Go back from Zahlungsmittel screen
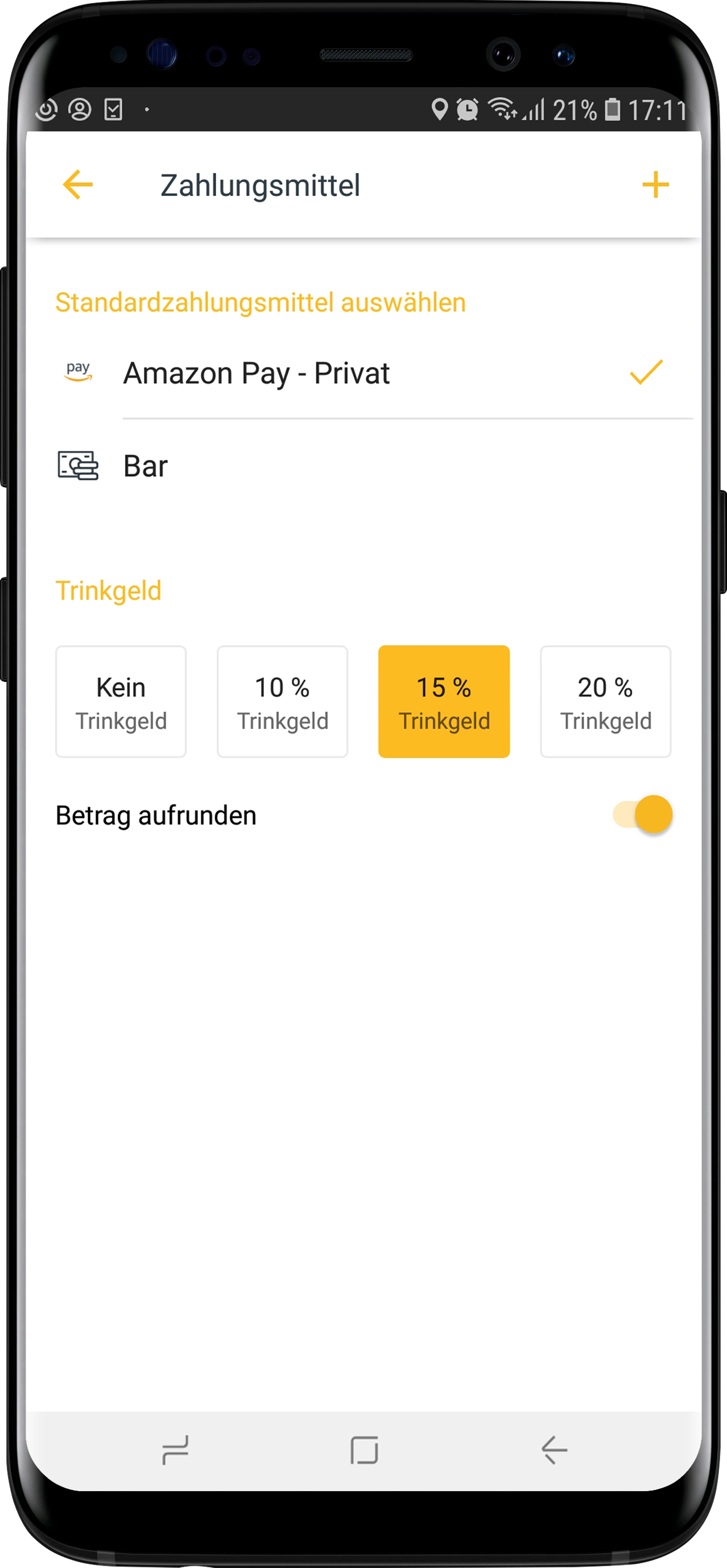The width and height of the screenshot is (727, 1568). tap(78, 185)
